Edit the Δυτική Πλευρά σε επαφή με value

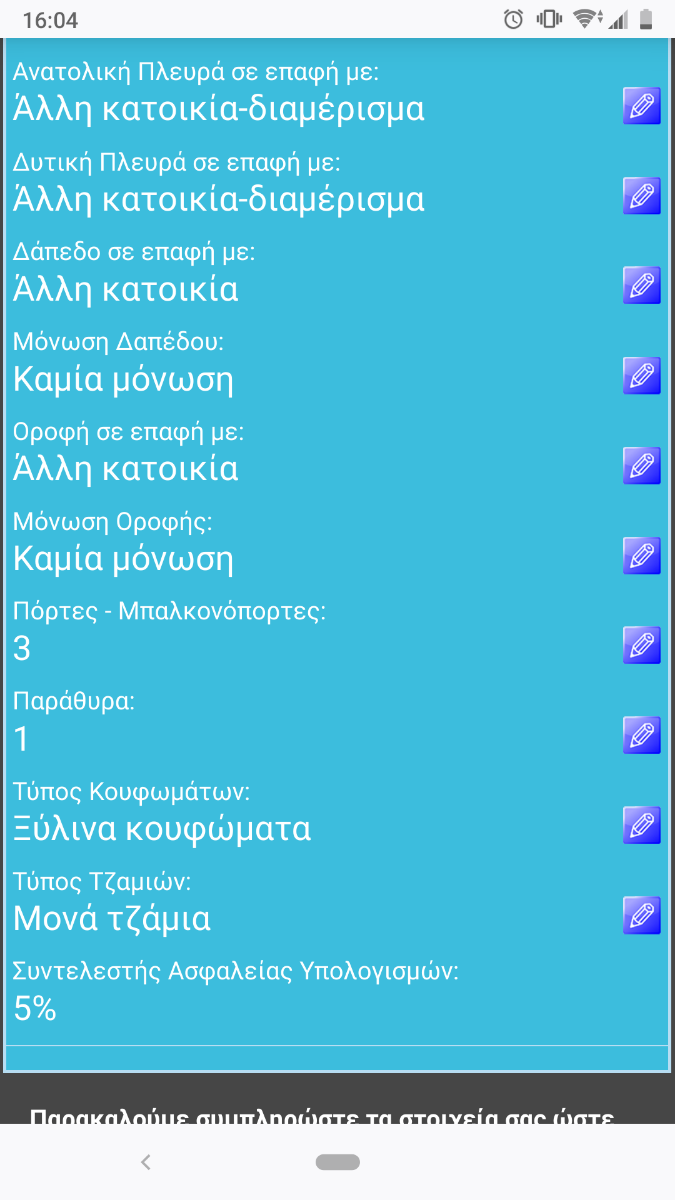[x=642, y=195]
